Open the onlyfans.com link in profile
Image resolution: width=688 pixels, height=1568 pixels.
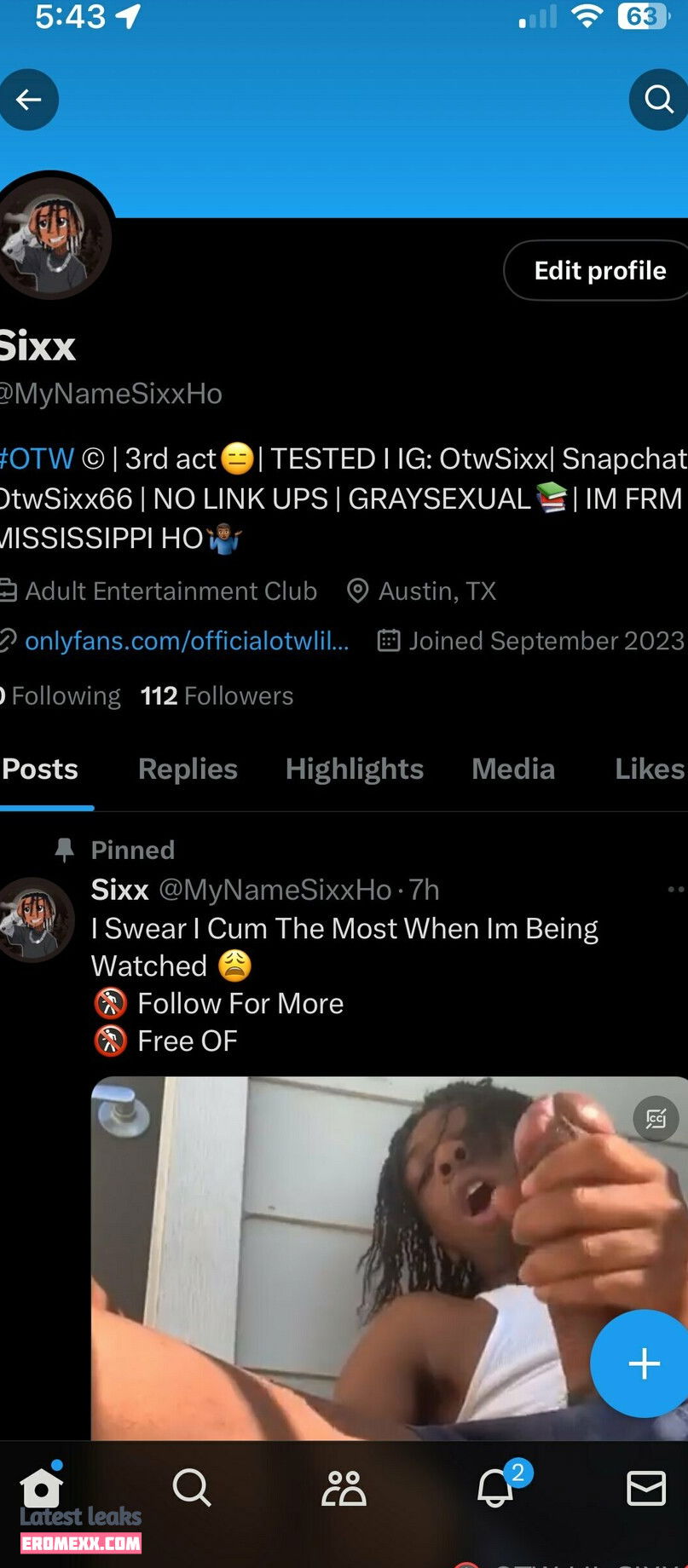[186, 641]
